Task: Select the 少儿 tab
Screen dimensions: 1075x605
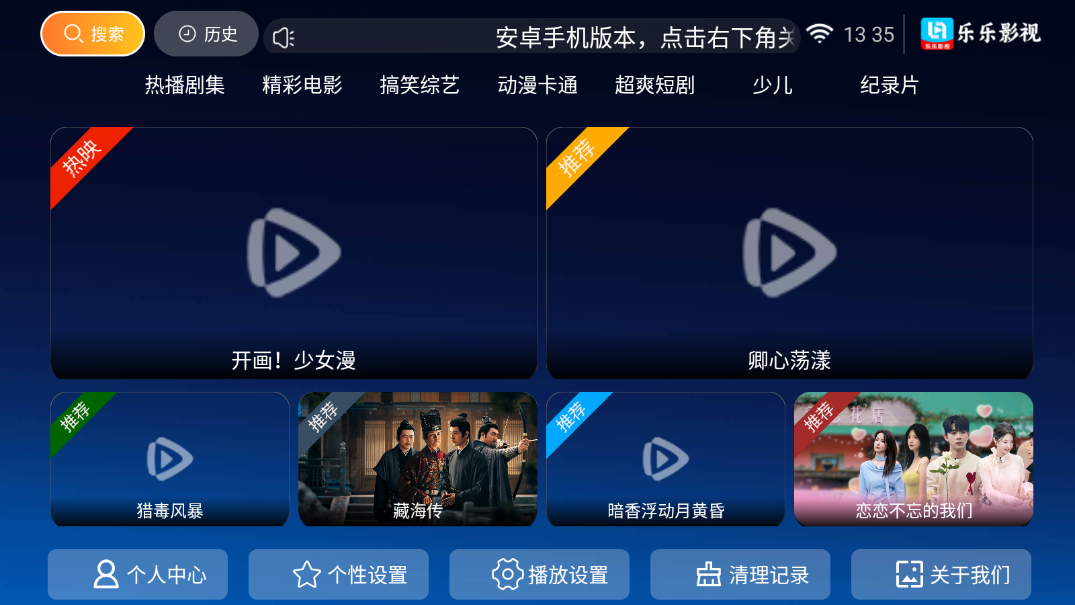Action: click(x=772, y=86)
